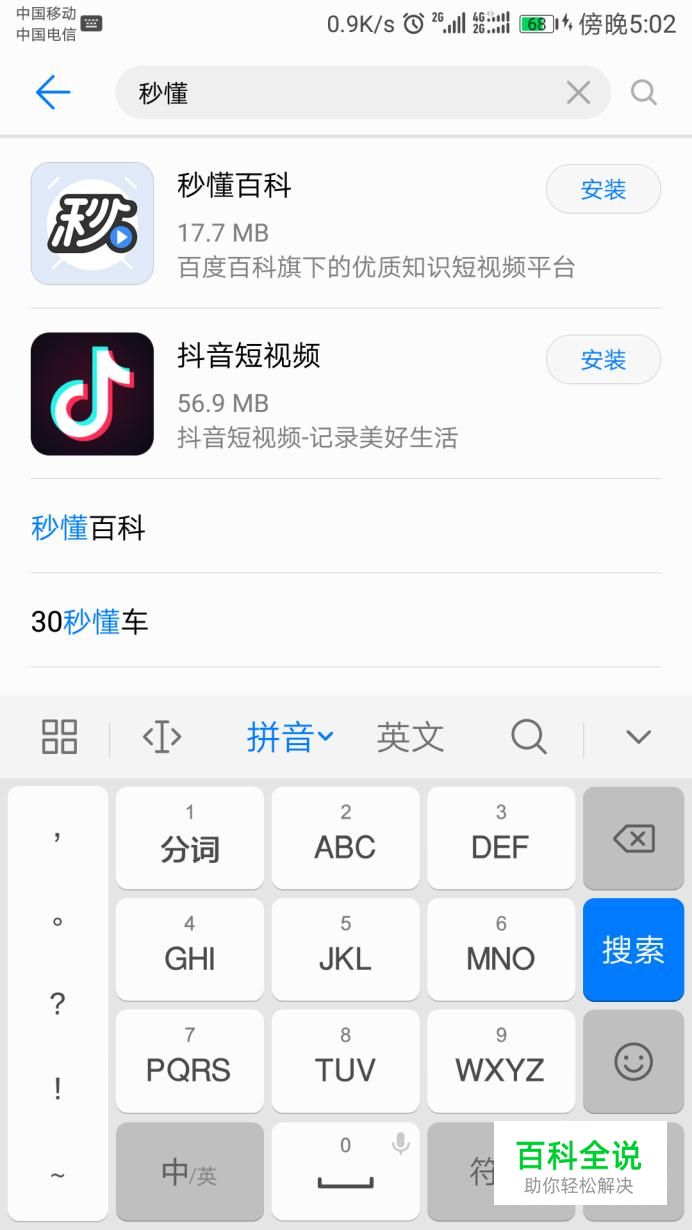This screenshot has width=692, height=1230.
Task: Switch keyboard to 英文 input
Action: pyautogui.click(x=410, y=738)
